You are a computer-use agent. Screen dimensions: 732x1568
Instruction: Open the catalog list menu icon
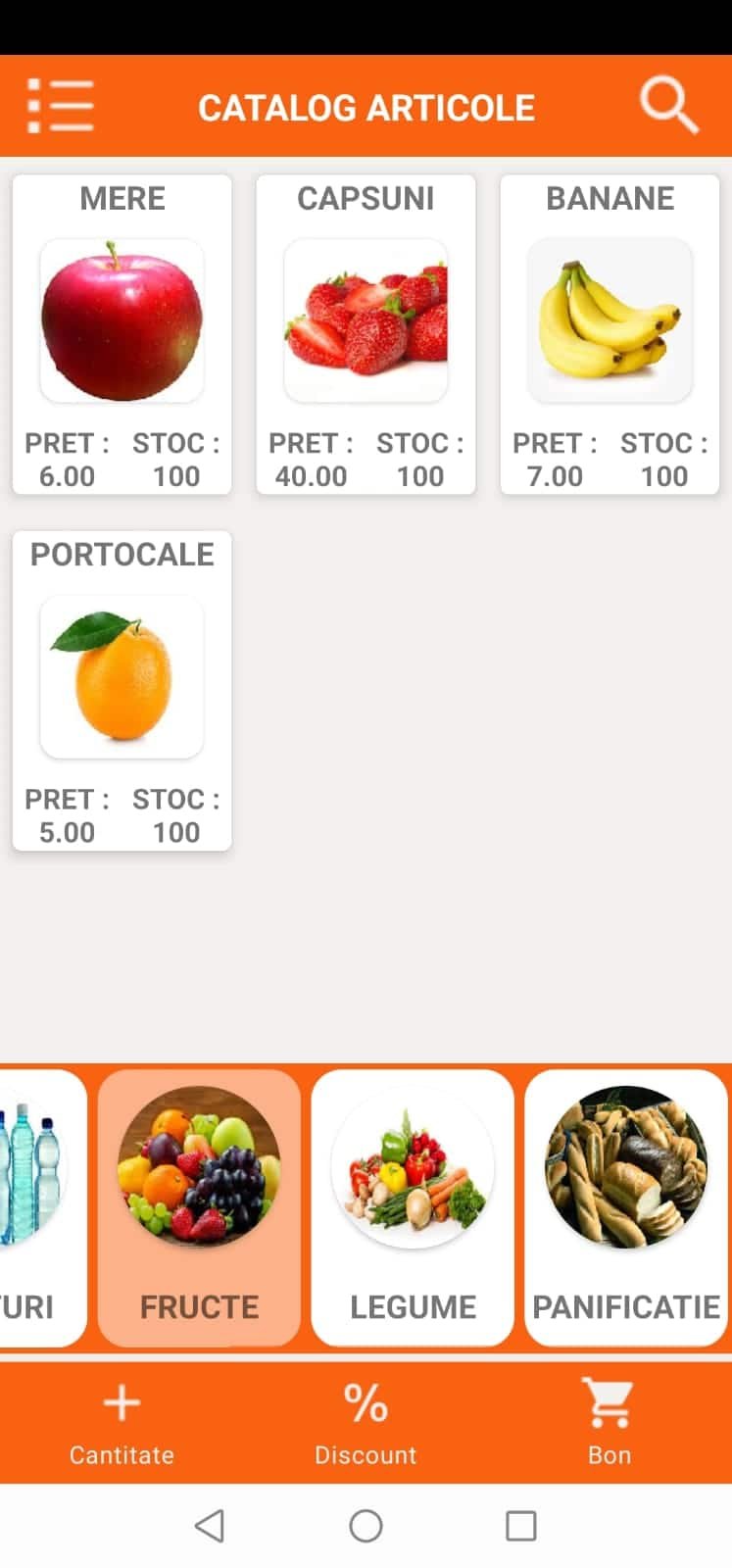[59, 105]
